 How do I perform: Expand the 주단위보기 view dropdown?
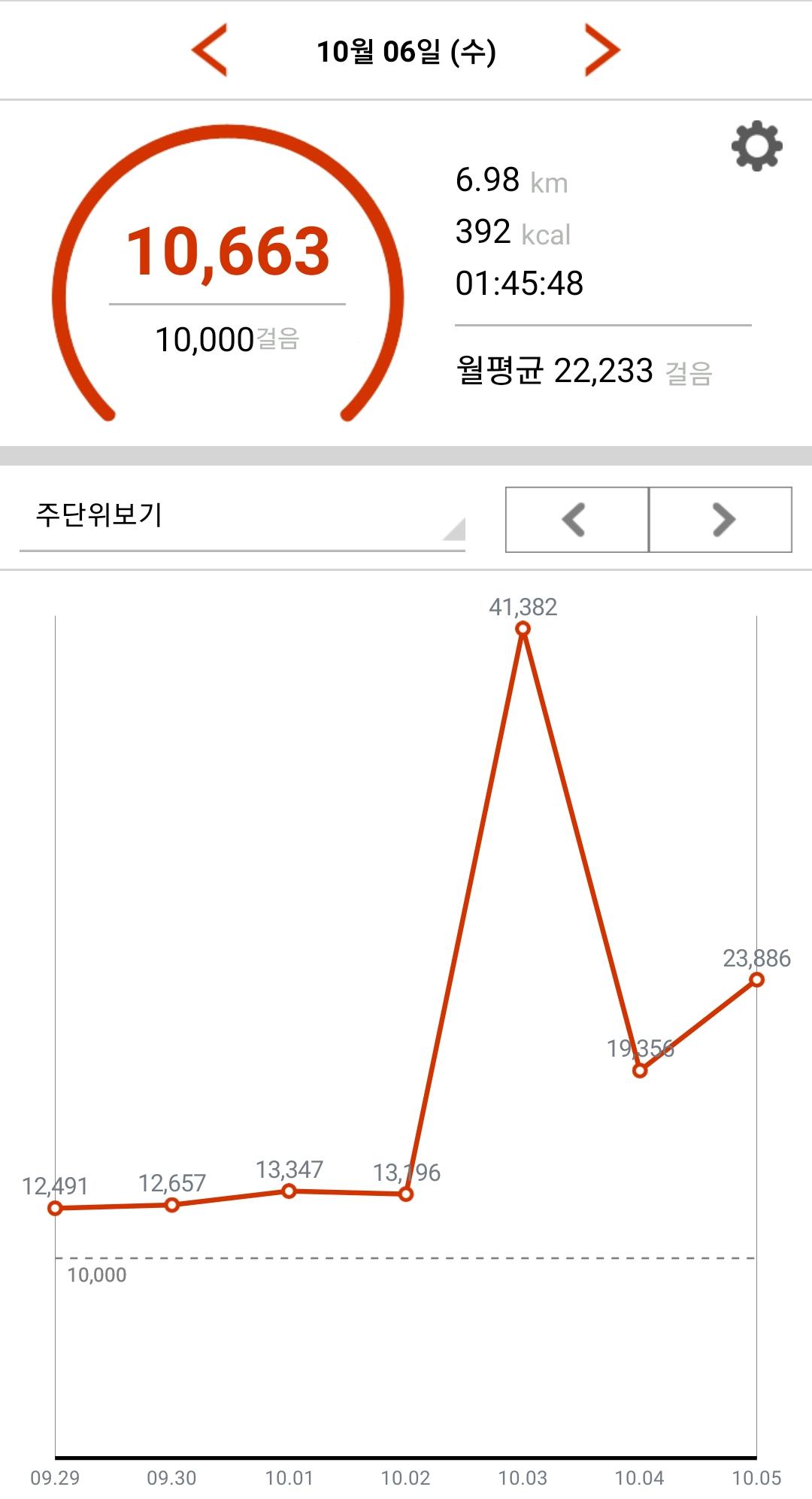[242, 517]
